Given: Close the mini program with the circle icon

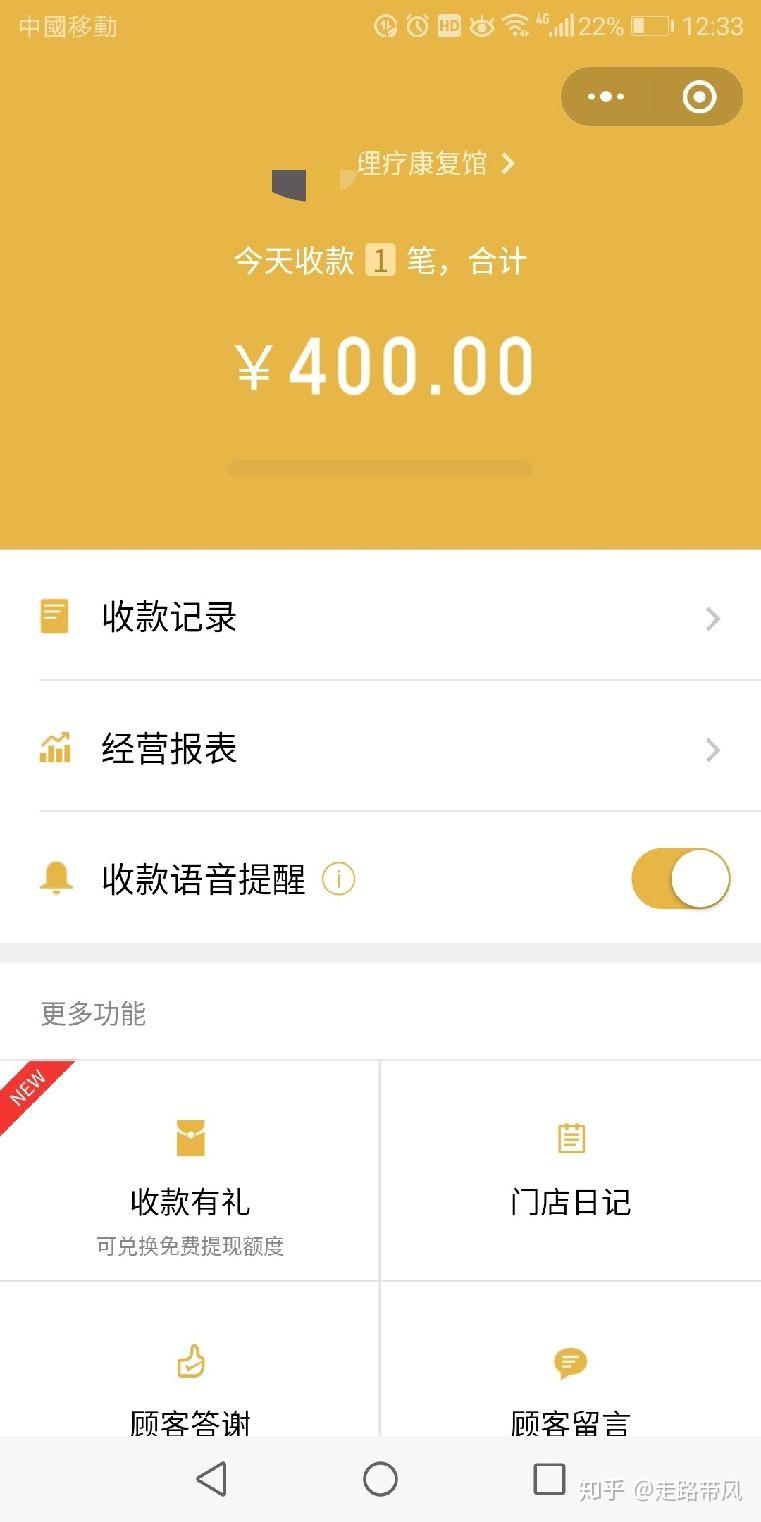Looking at the screenshot, I should click(699, 97).
